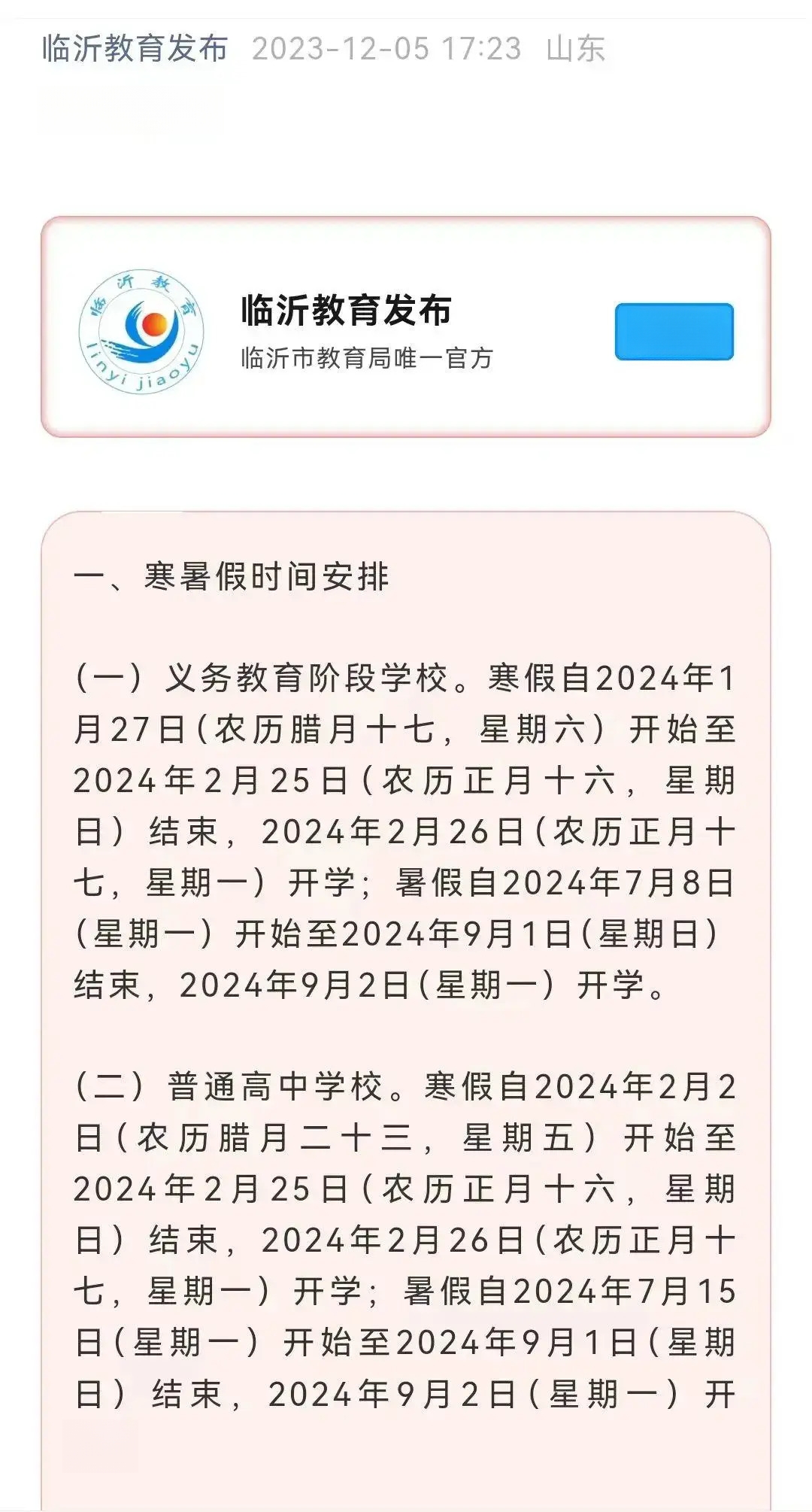This screenshot has height=1512, width=812.
Task: Open the 临沂教育发布 account name link
Action: point(135,49)
